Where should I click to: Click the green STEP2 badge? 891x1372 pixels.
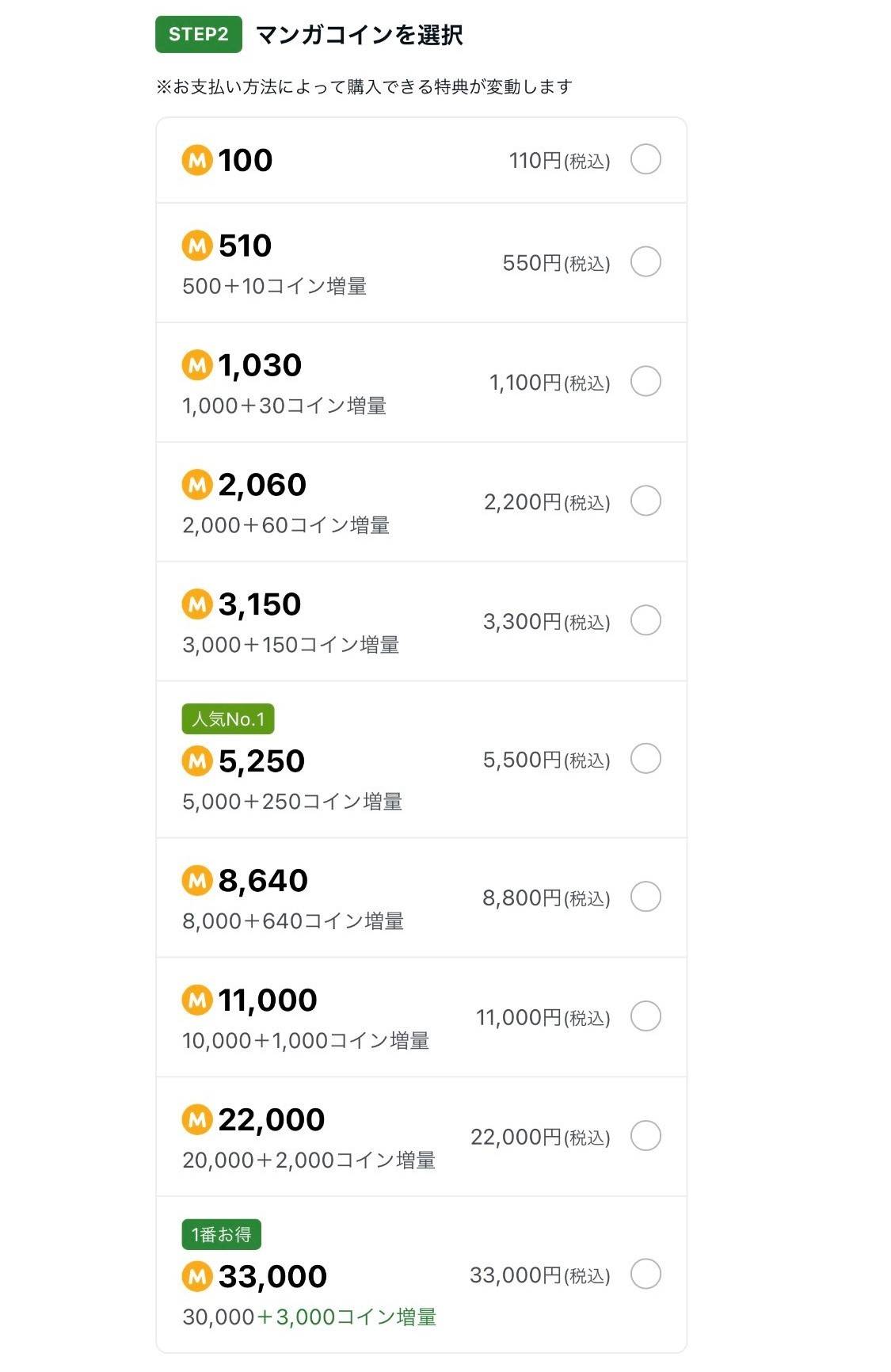pos(197,34)
